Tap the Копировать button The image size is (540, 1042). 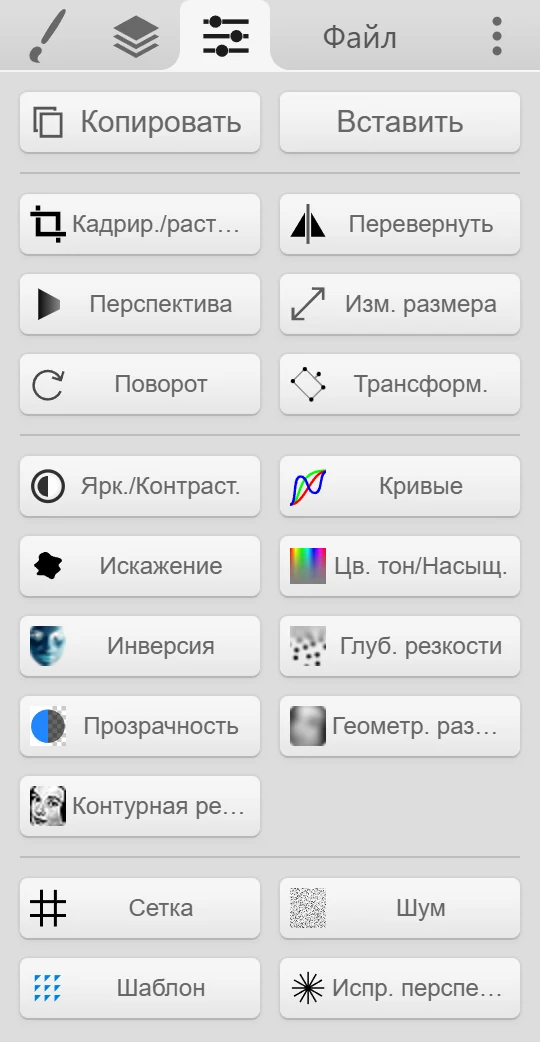(x=140, y=122)
